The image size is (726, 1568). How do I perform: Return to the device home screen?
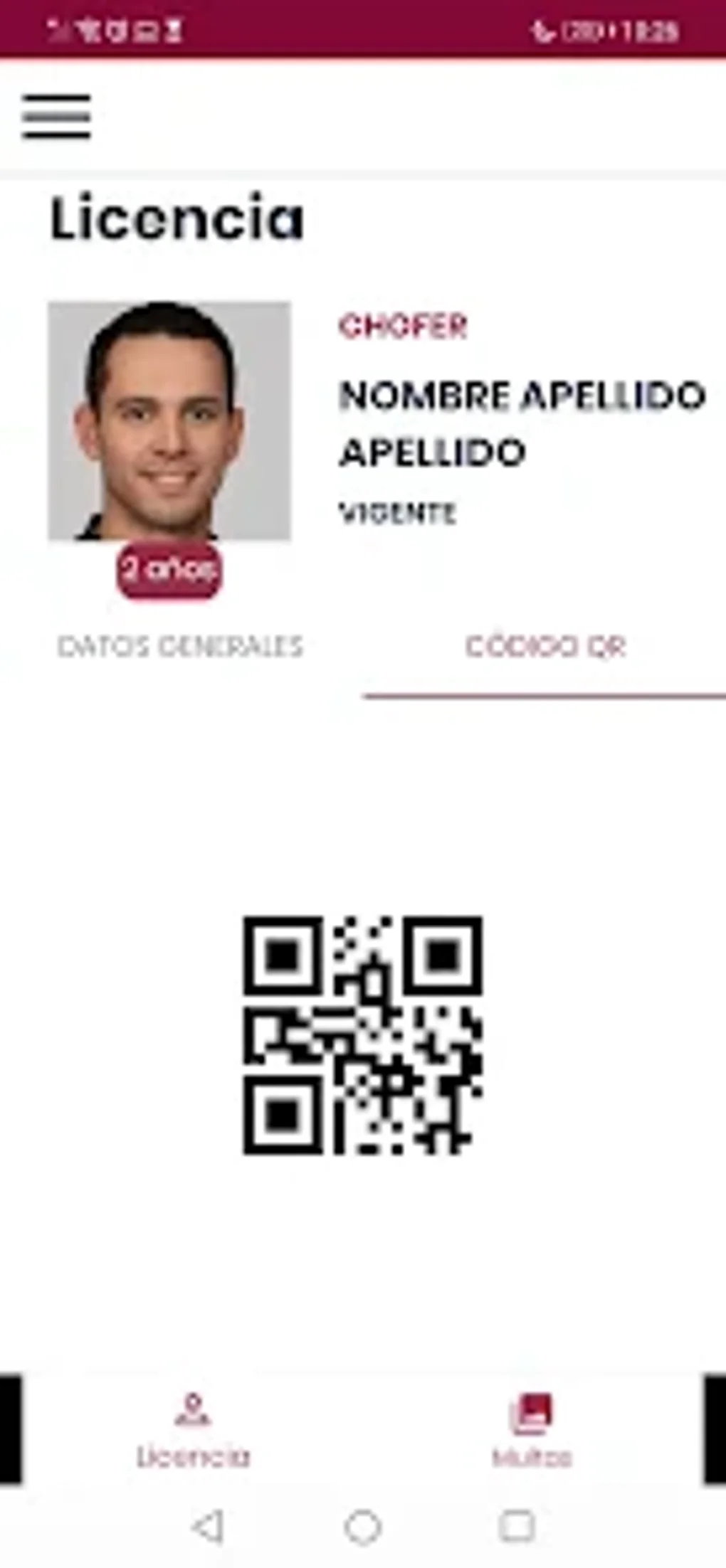(363, 1527)
